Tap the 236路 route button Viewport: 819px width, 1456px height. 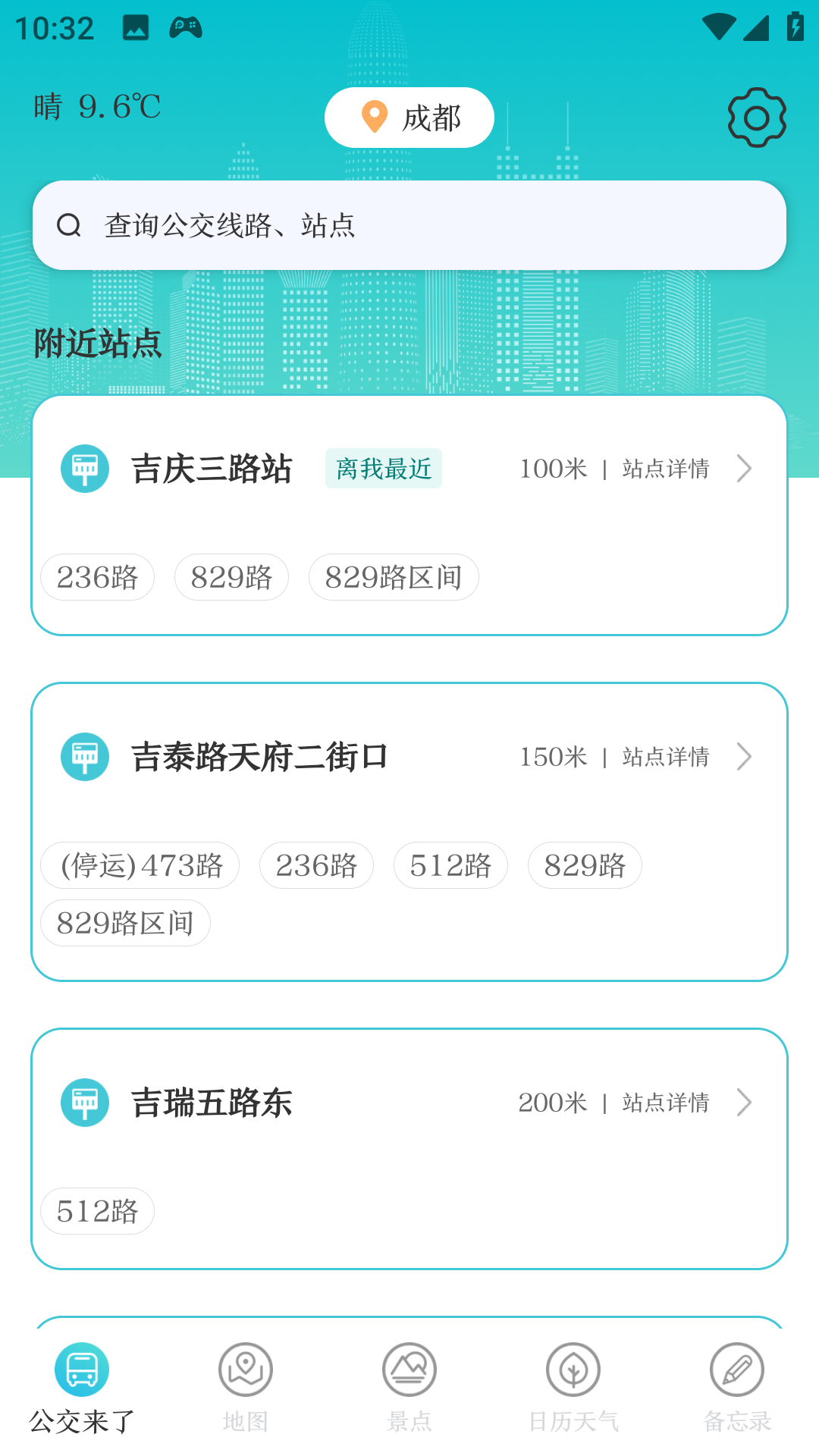point(97,577)
